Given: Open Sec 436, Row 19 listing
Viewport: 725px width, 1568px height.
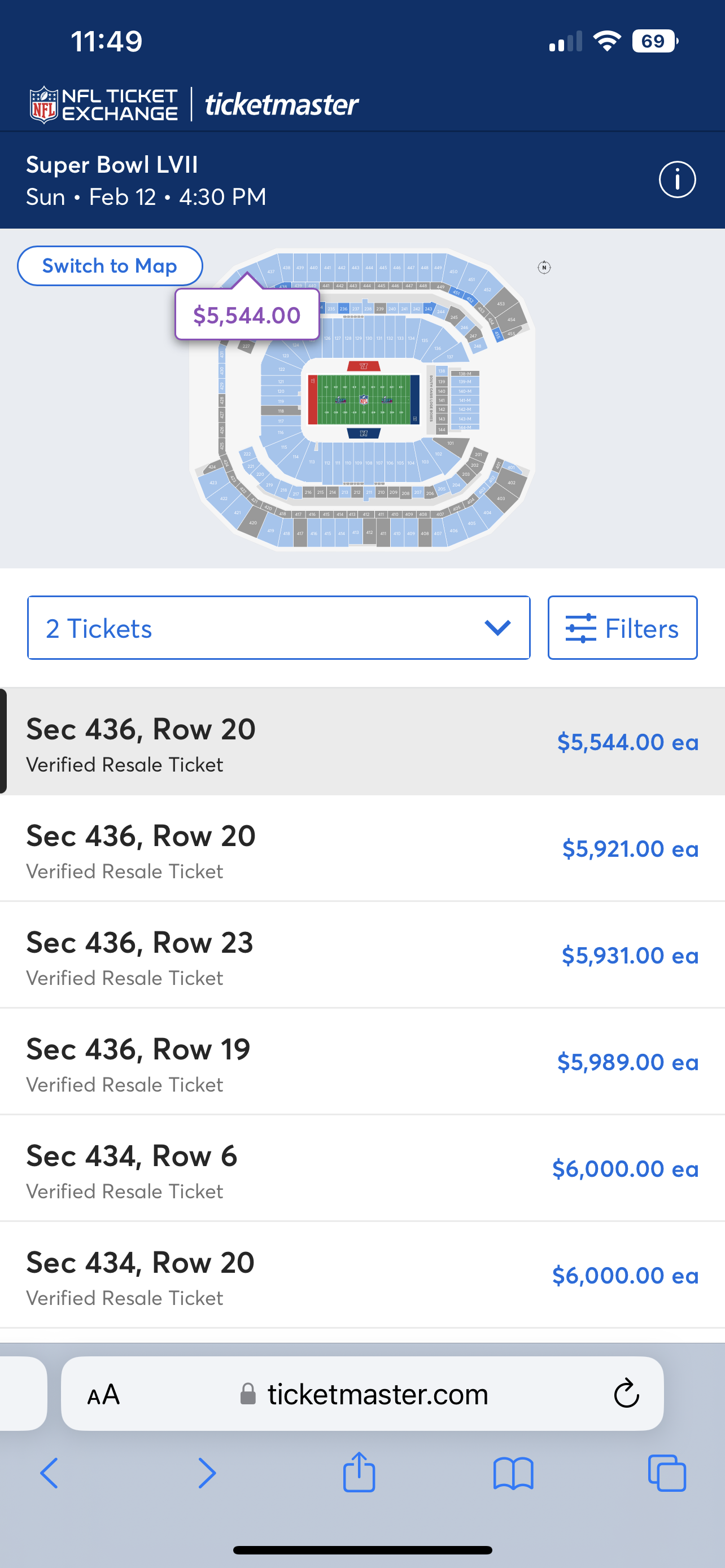Looking at the screenshot, I should pos(363,1062).
